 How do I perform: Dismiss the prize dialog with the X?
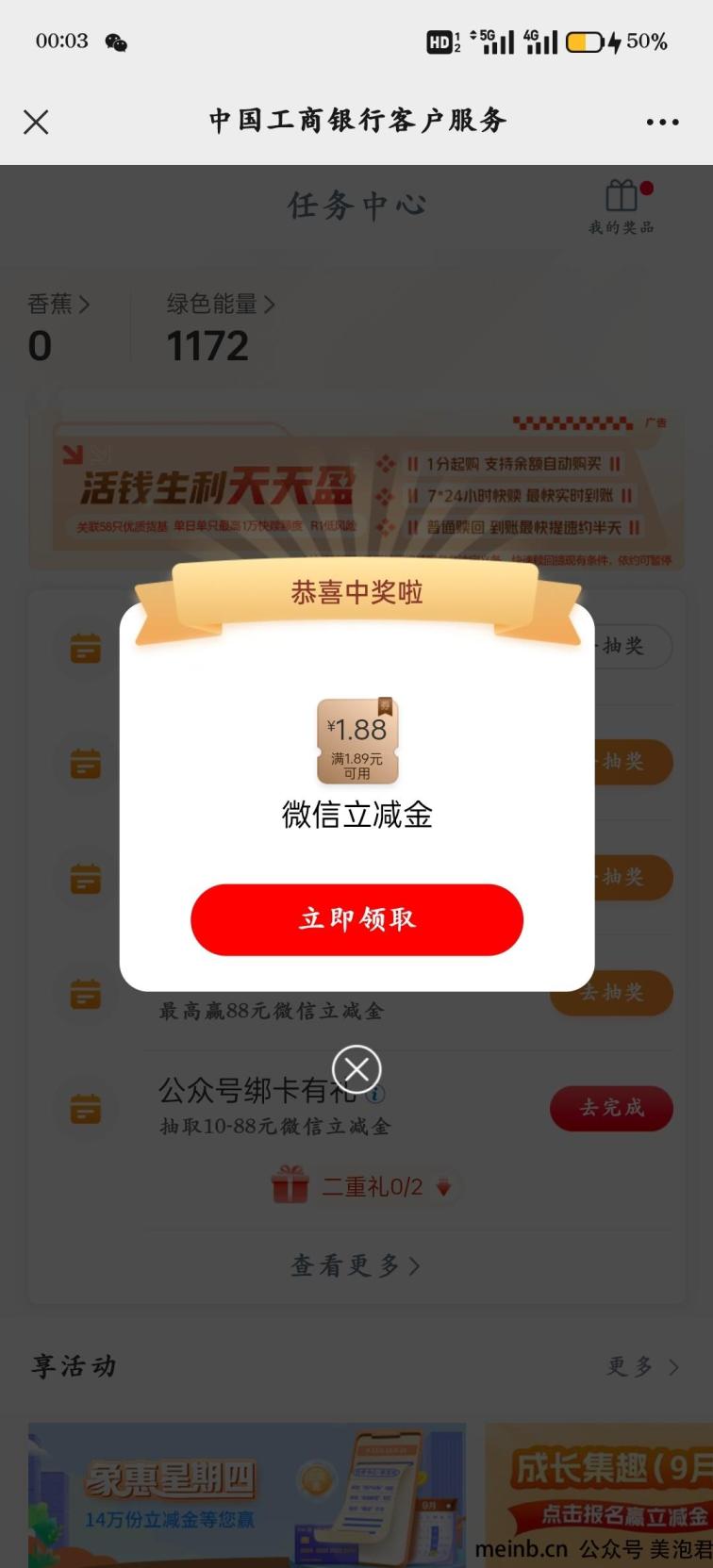[356, 1069]
